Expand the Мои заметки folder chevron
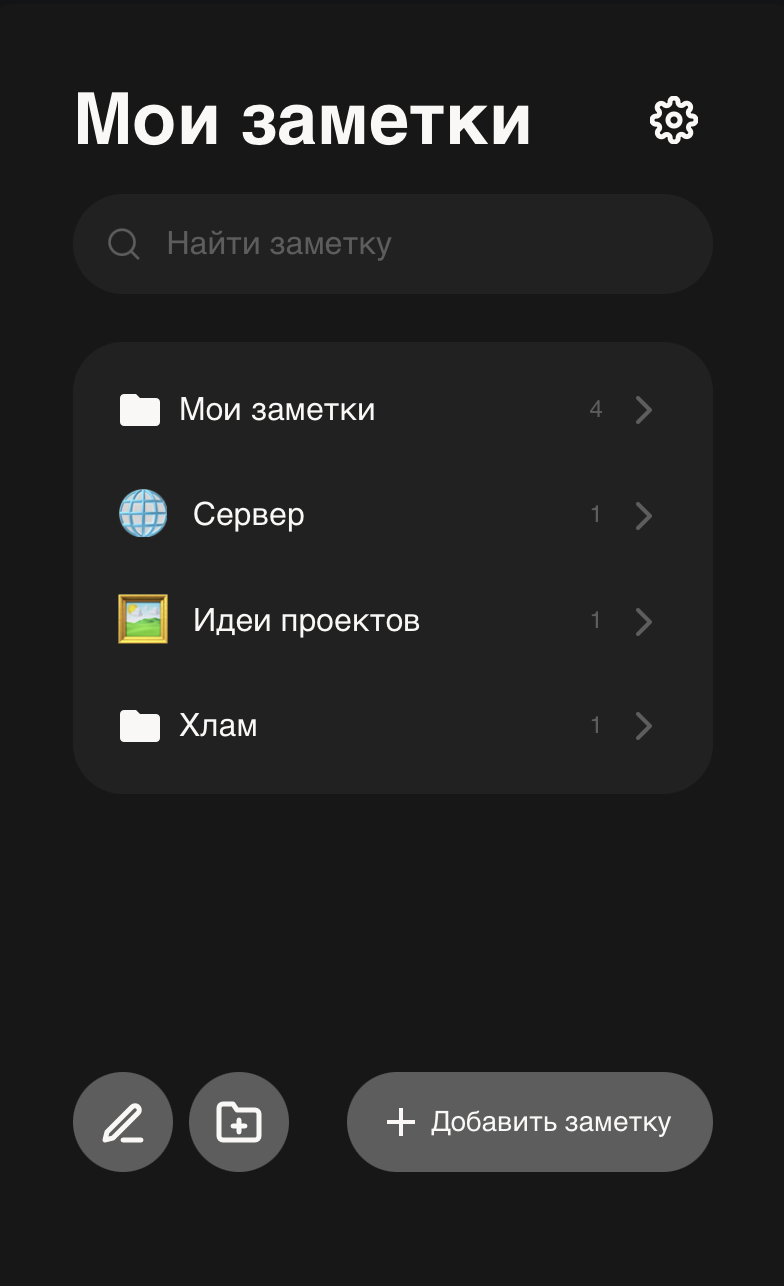The height and width of the screenshot is (1286, 784). [x=643, y=410]
